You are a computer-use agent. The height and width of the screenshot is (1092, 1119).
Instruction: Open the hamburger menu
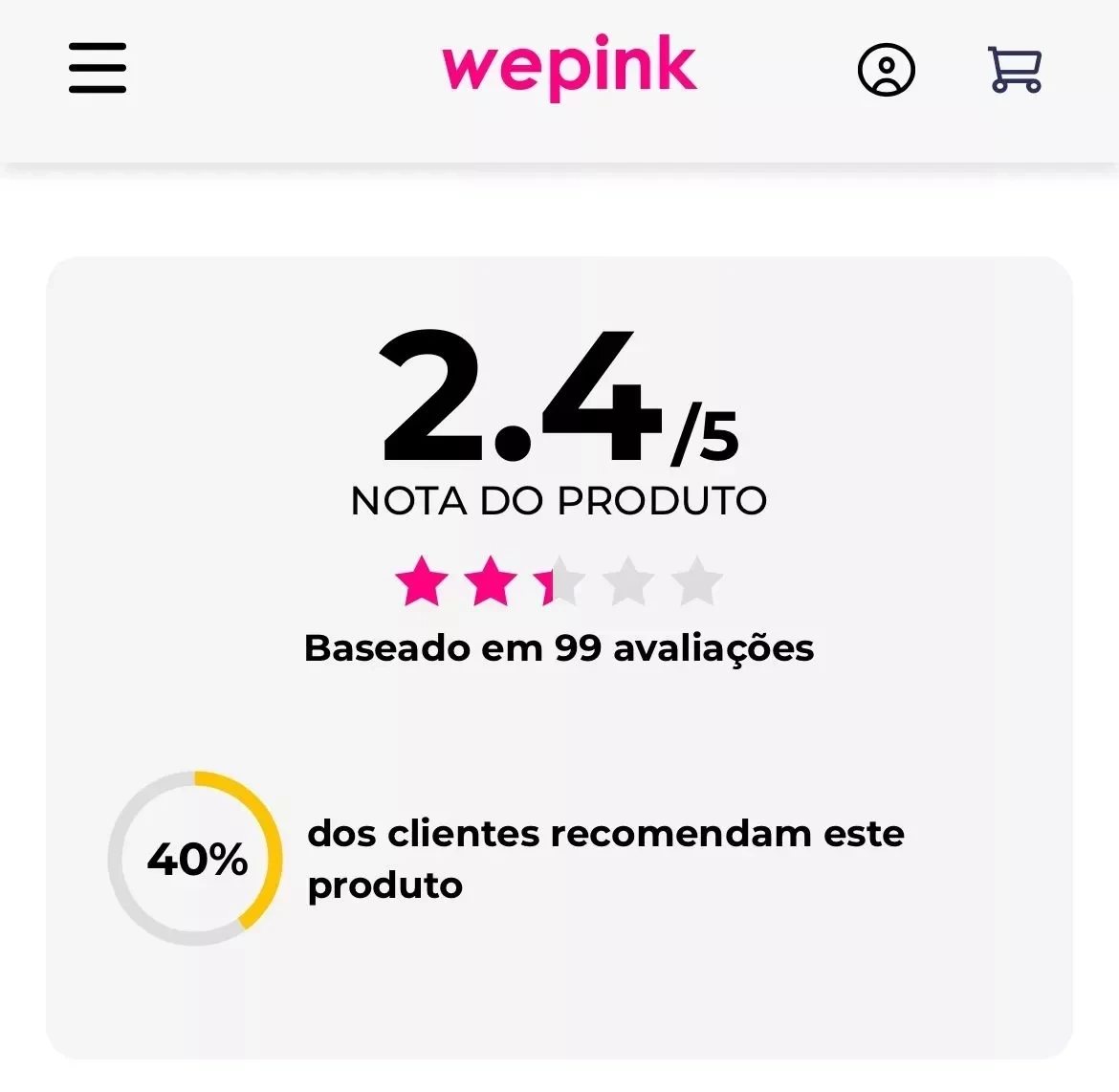(x=98, y=68)
